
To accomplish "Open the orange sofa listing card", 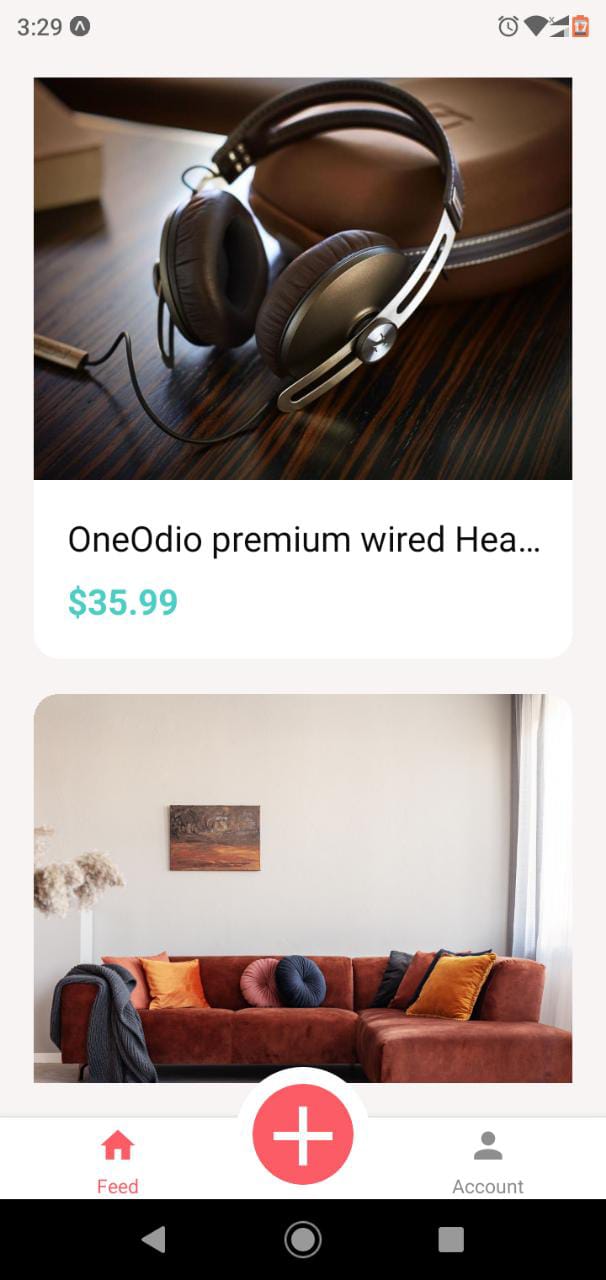I will [x=303, y=888].
